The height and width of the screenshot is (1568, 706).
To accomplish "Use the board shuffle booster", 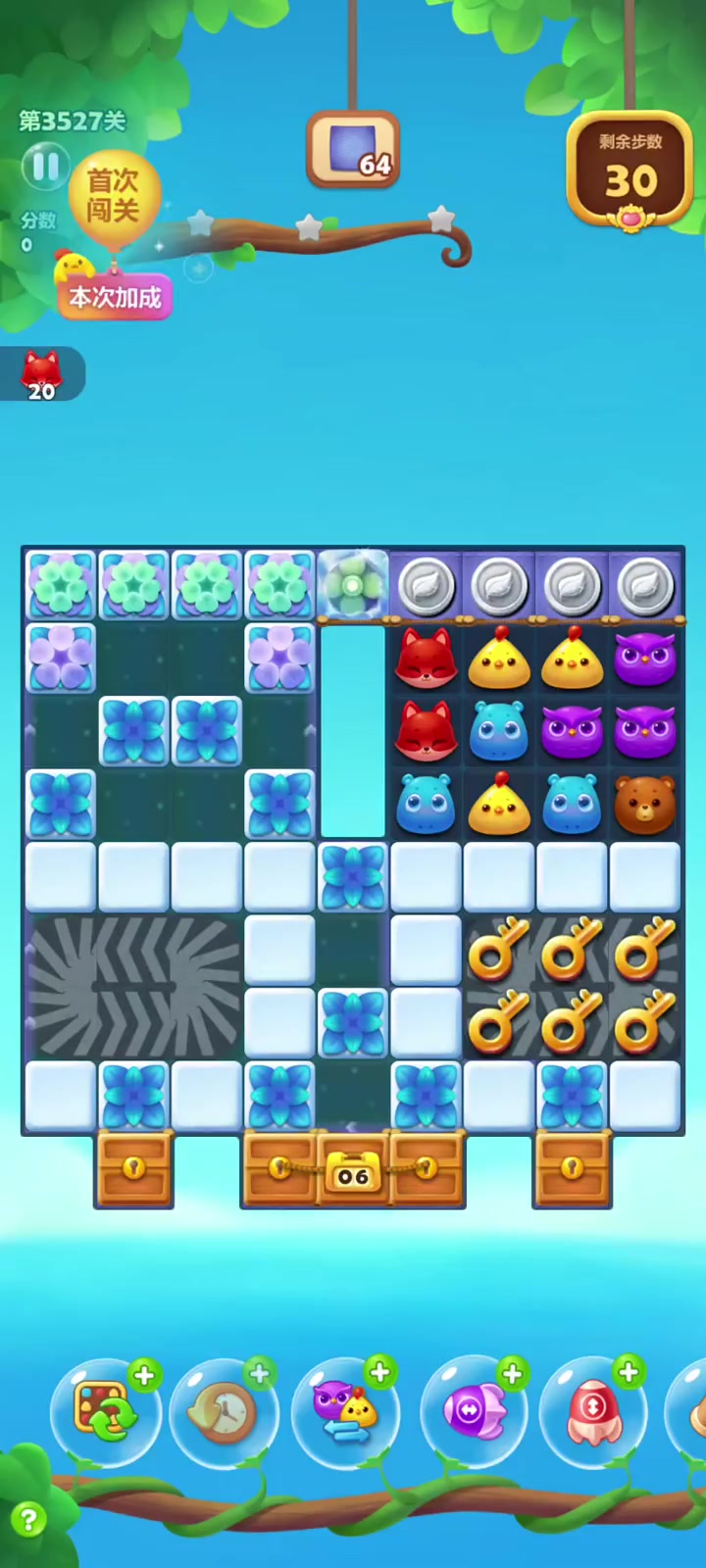I will click(104, 1411).
